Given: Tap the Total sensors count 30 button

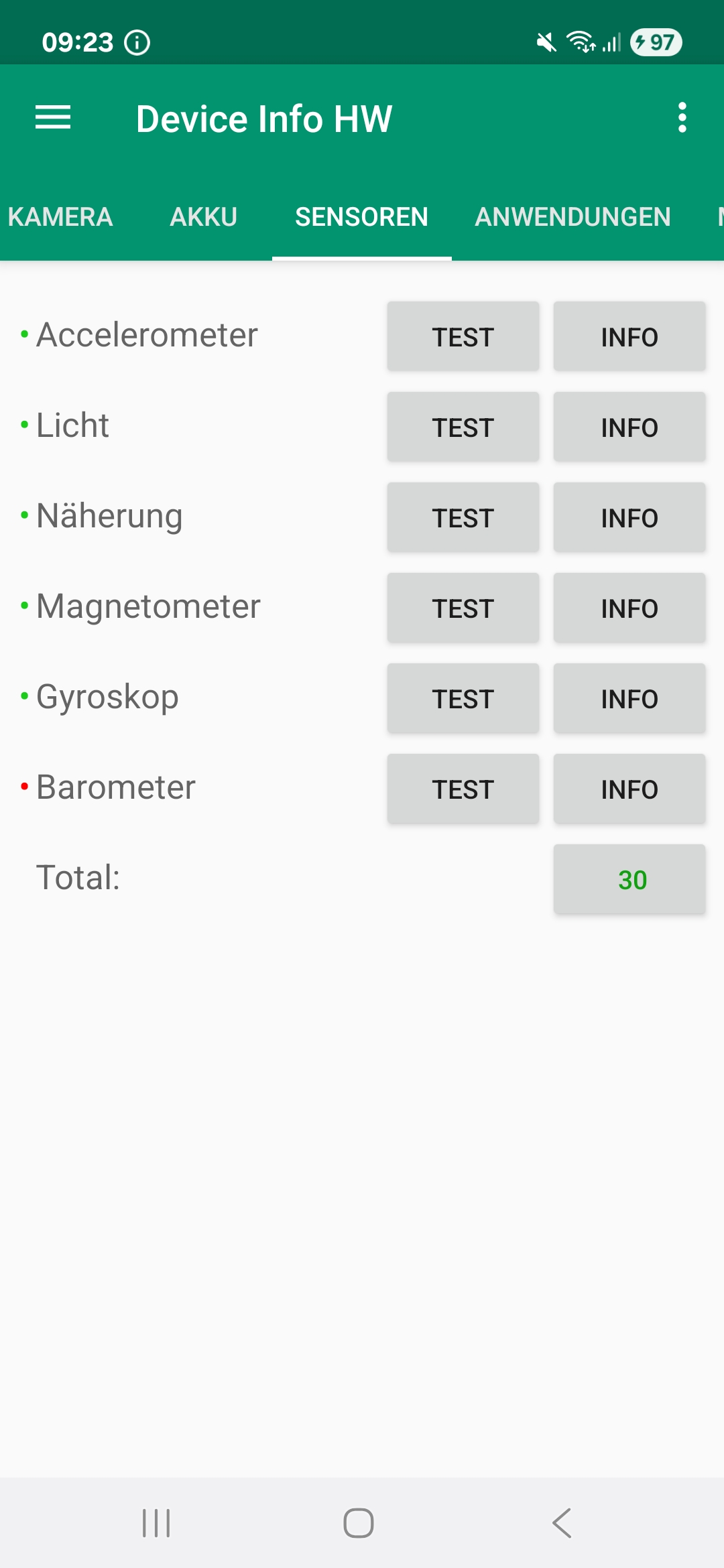Looking at the screenshot, I should pyautogui.click(x=629, y=879).
